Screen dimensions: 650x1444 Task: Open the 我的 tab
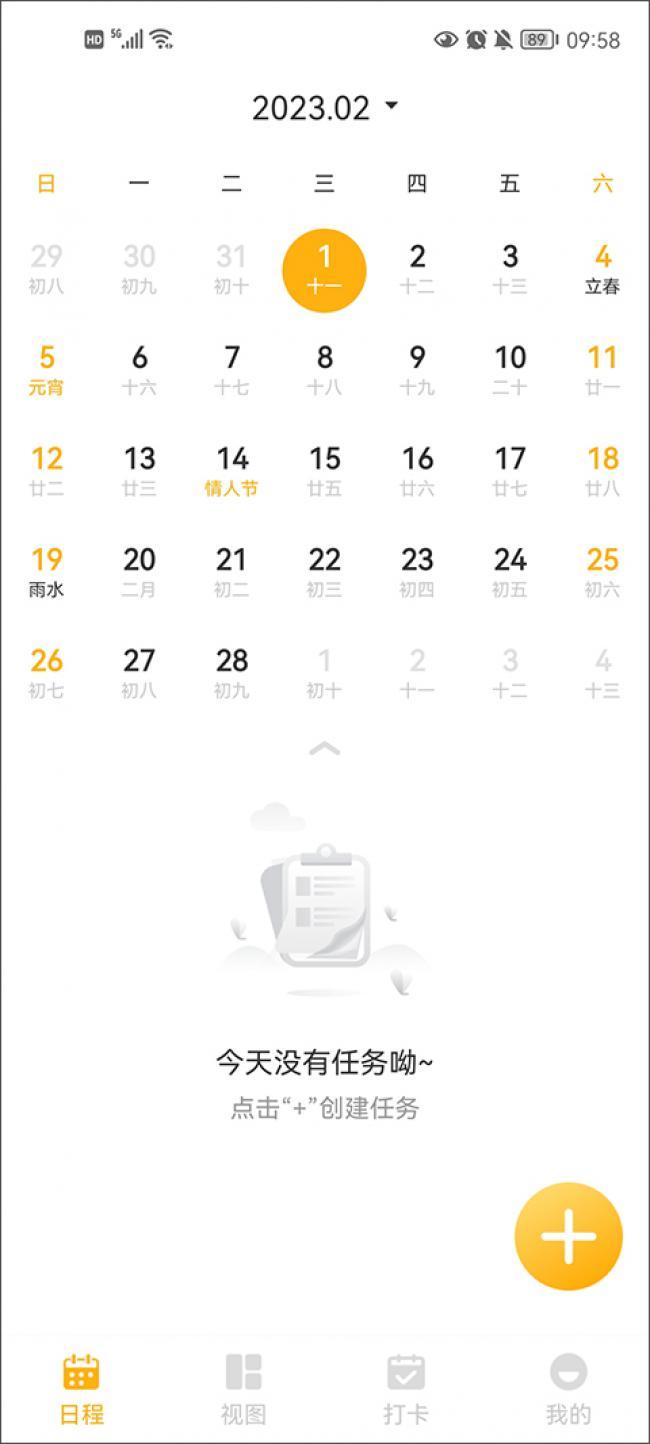click(568, 1389)
